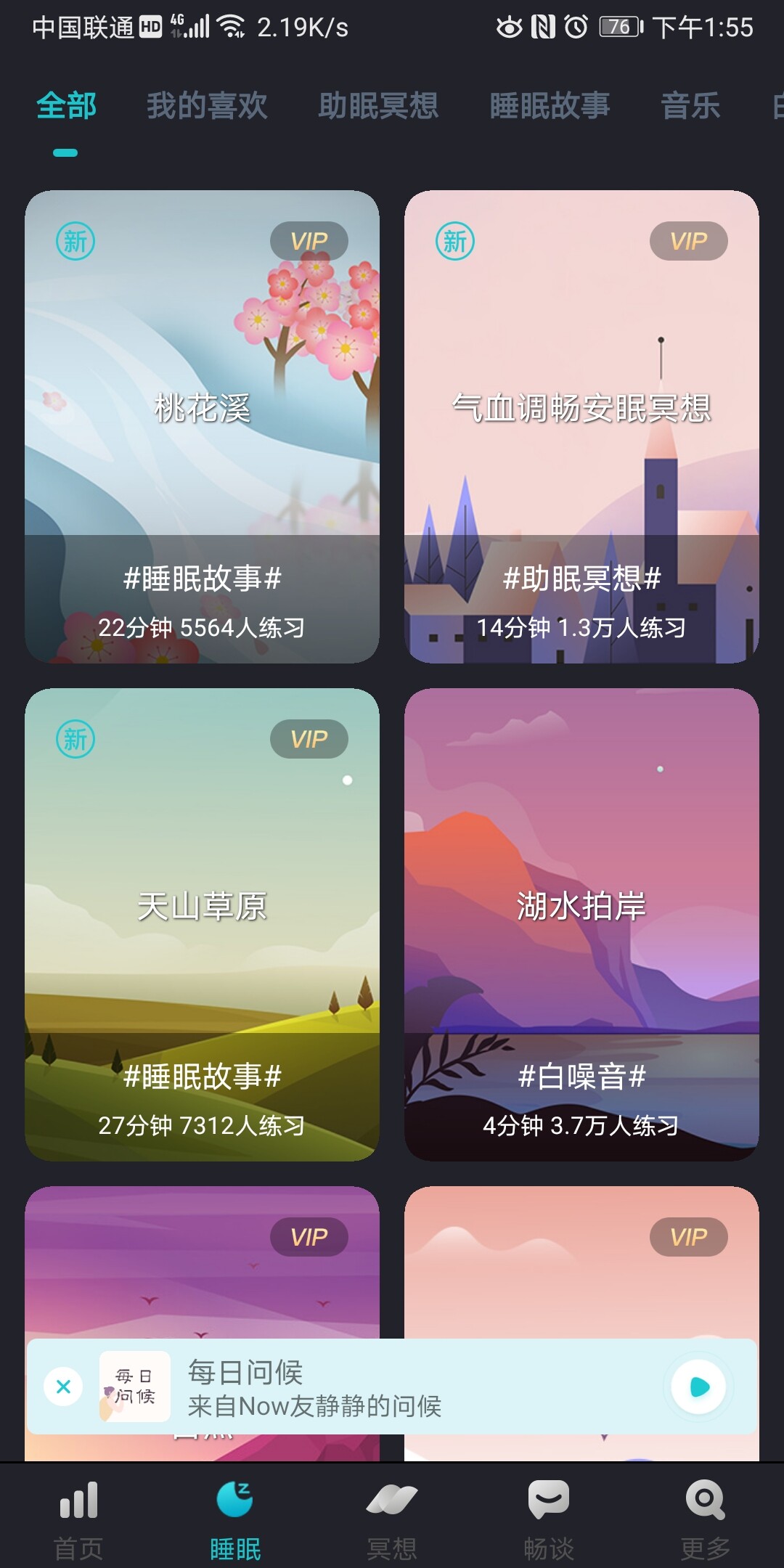Select the 全部 tab
The width and height of the screenshot is (784, 1568).
coord(66,106)
